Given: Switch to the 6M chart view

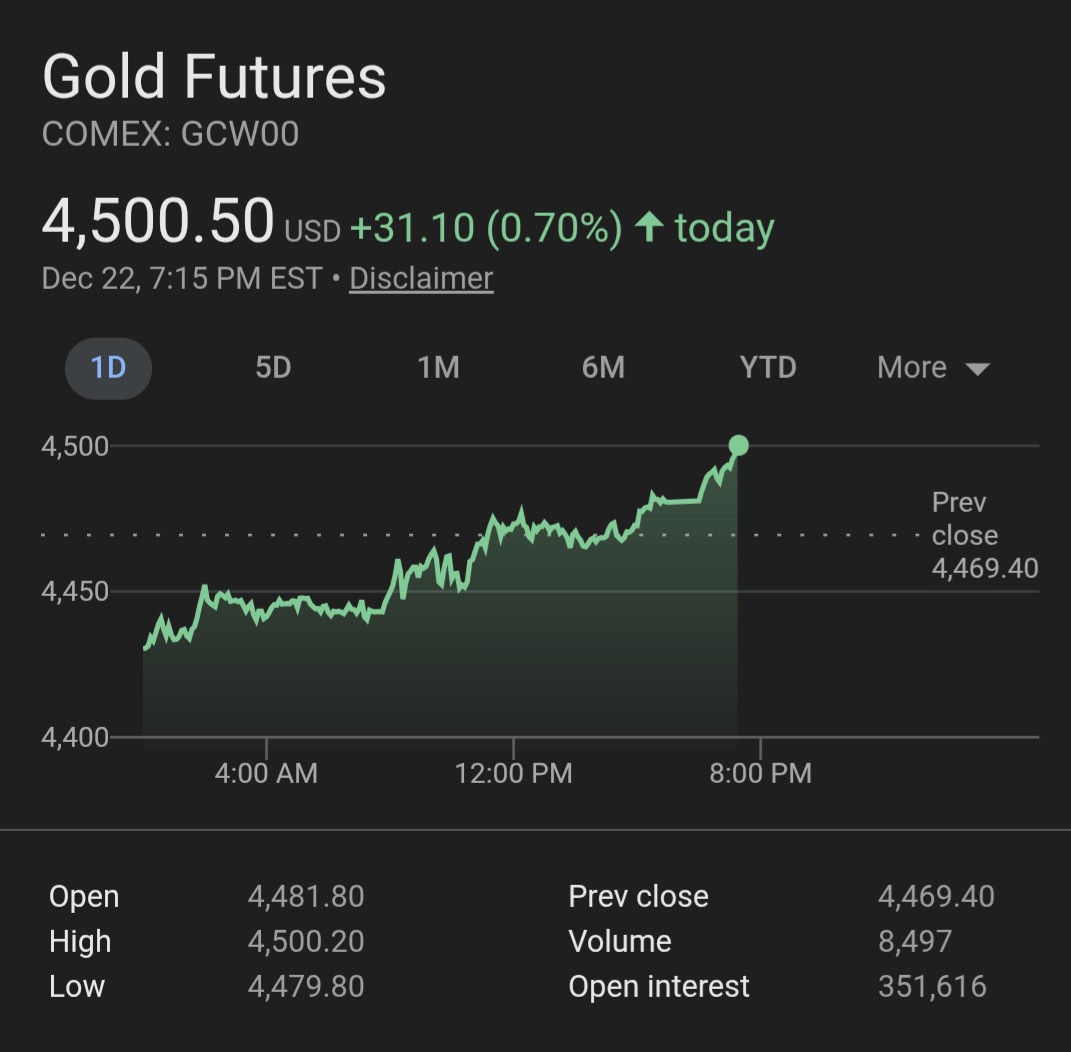Looking at the screenshot, I should pos(603,368).
